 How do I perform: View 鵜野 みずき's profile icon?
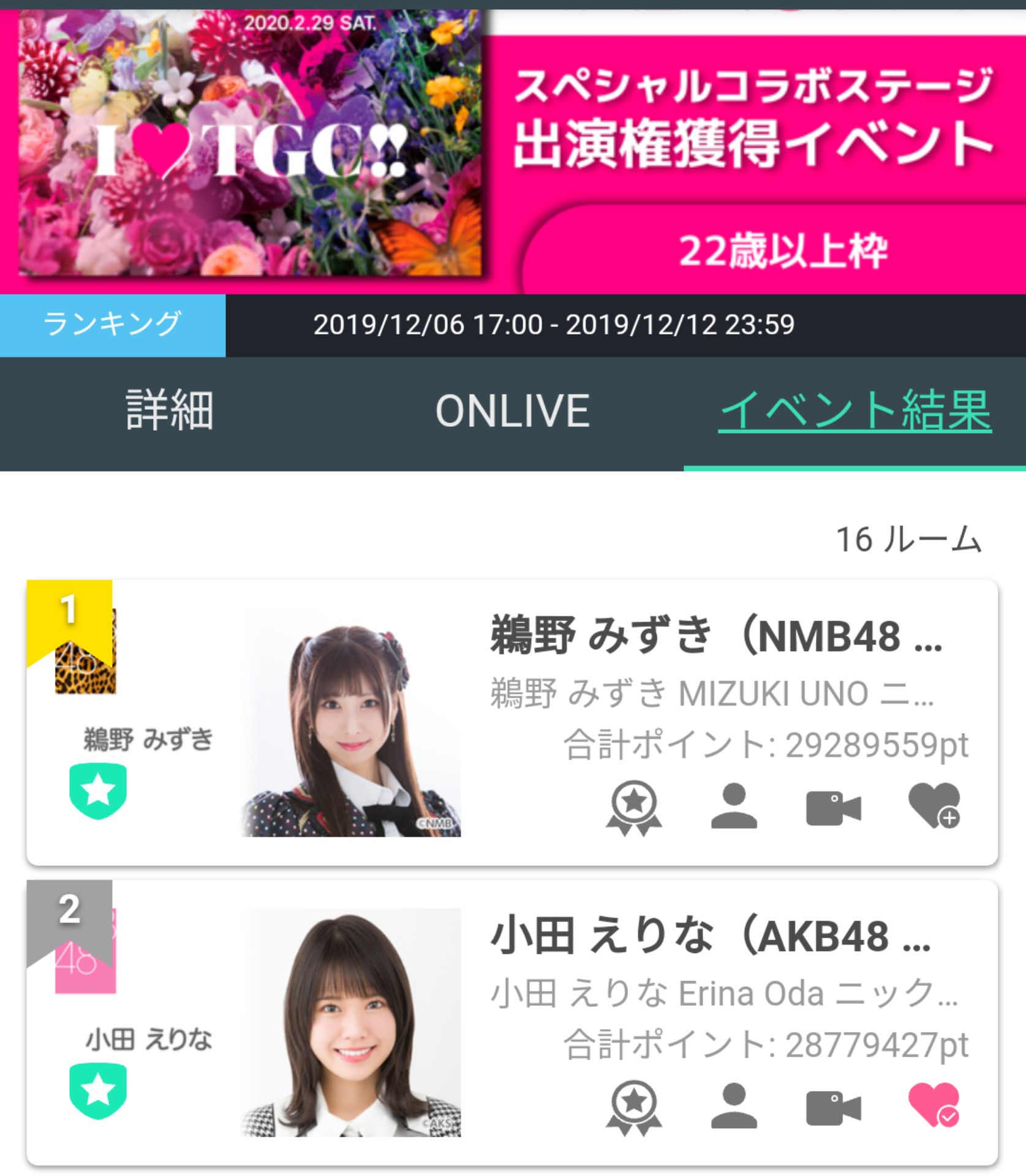(734, 807)
